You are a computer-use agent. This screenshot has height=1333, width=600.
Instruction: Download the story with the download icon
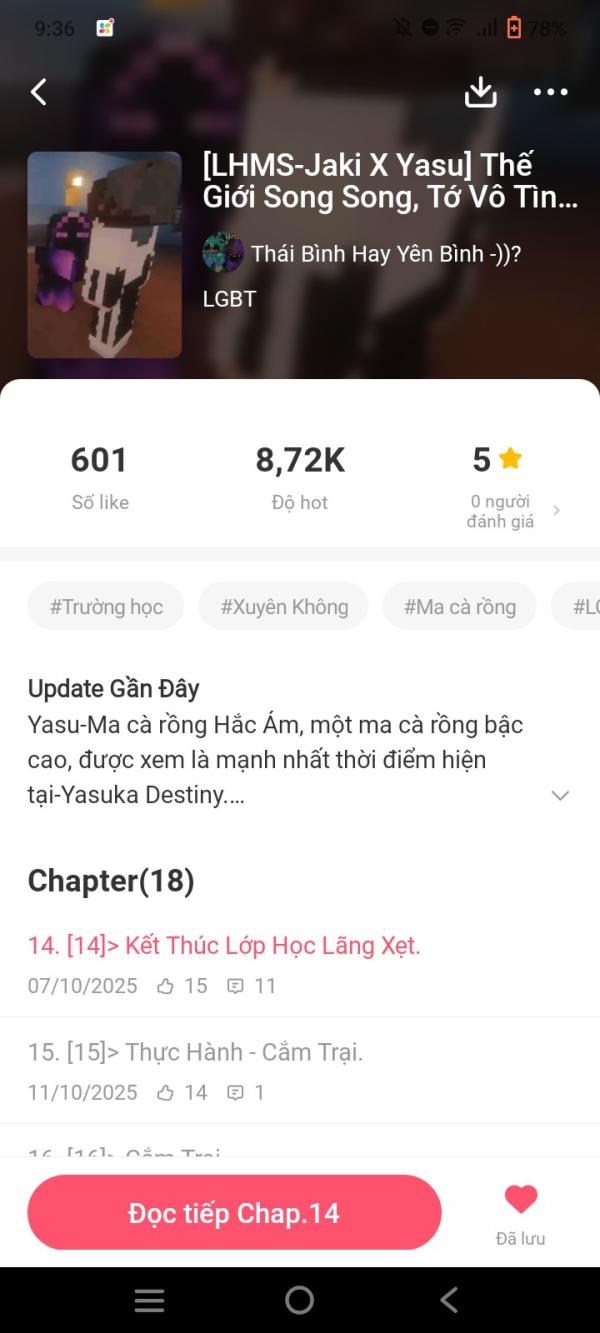click(x=481, y=92)
